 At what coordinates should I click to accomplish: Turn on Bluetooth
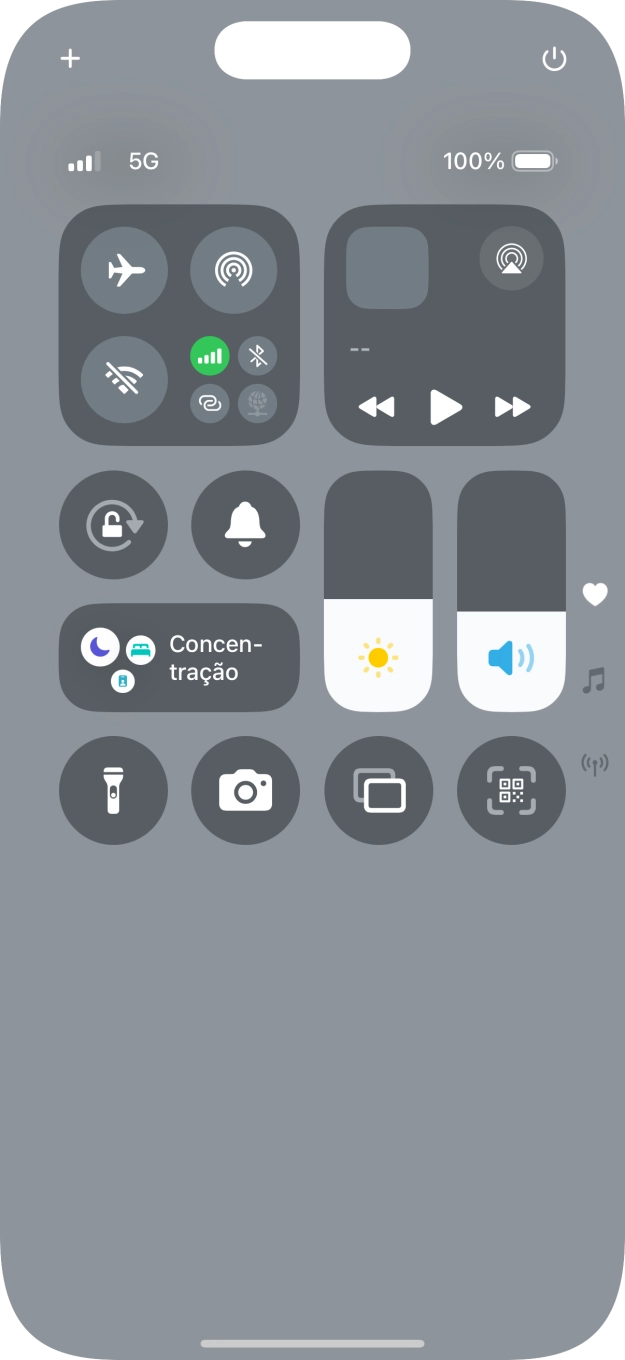pyautogui.click(x=258, y=355)
